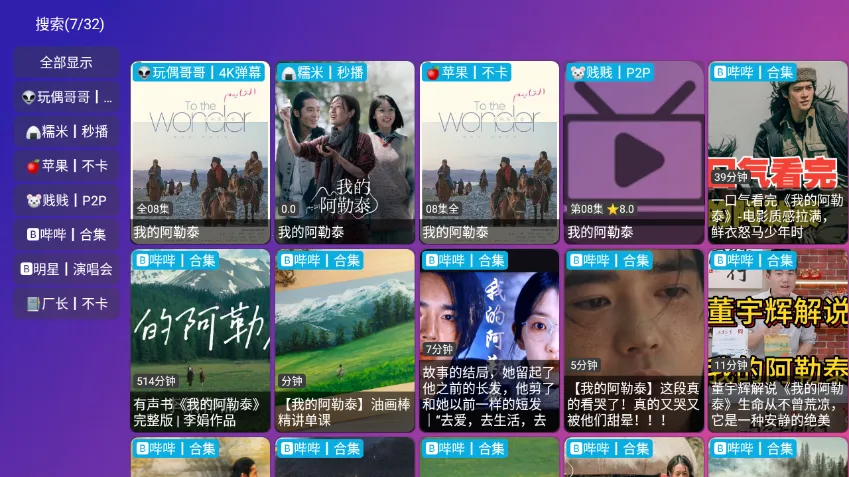The image size is (849, 477).
Task: Open the 故事的结局 7分钟 video
Action: [x=489, y=341]
